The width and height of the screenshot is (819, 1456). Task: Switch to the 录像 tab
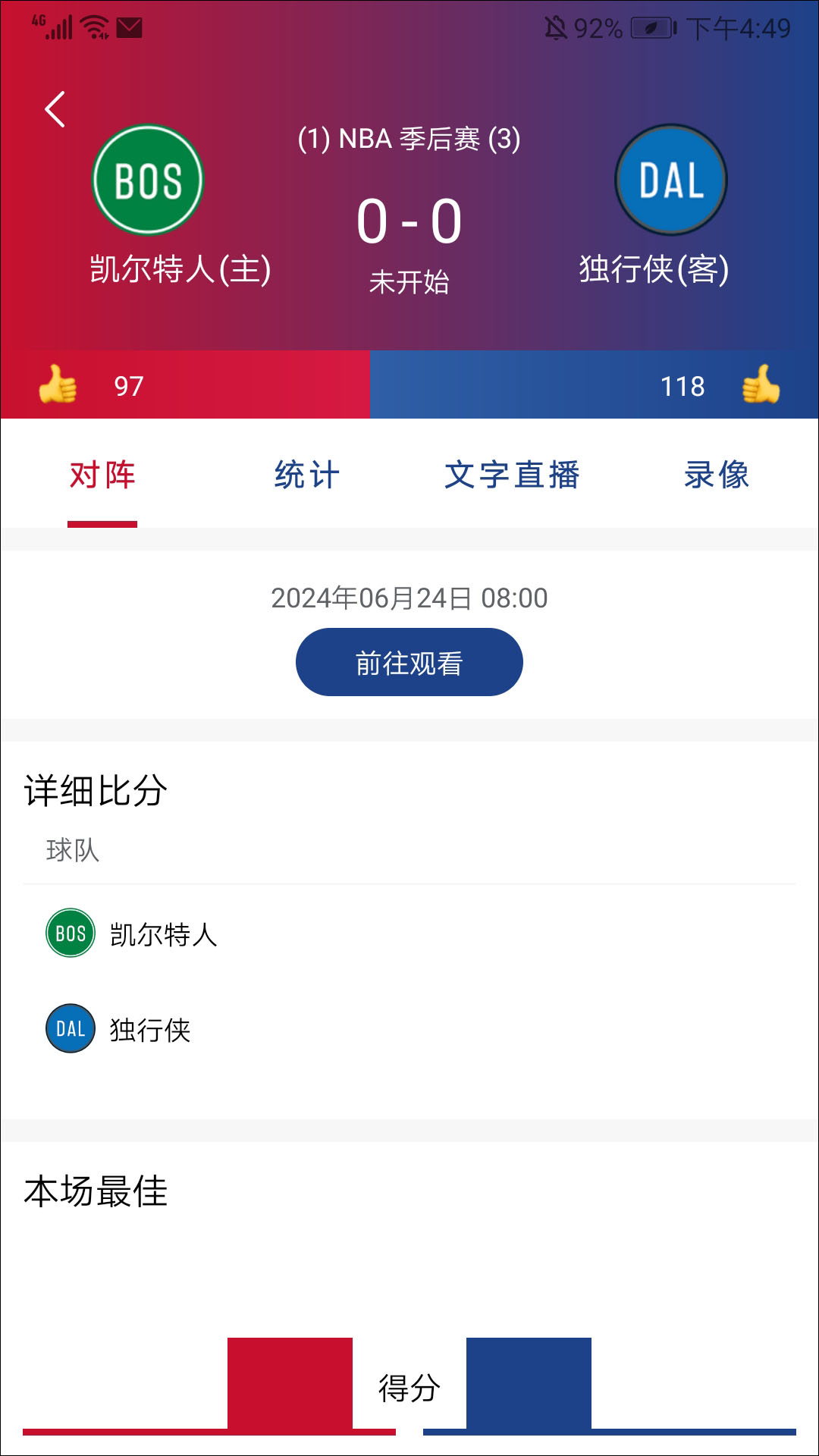click(x=716, y=475)
